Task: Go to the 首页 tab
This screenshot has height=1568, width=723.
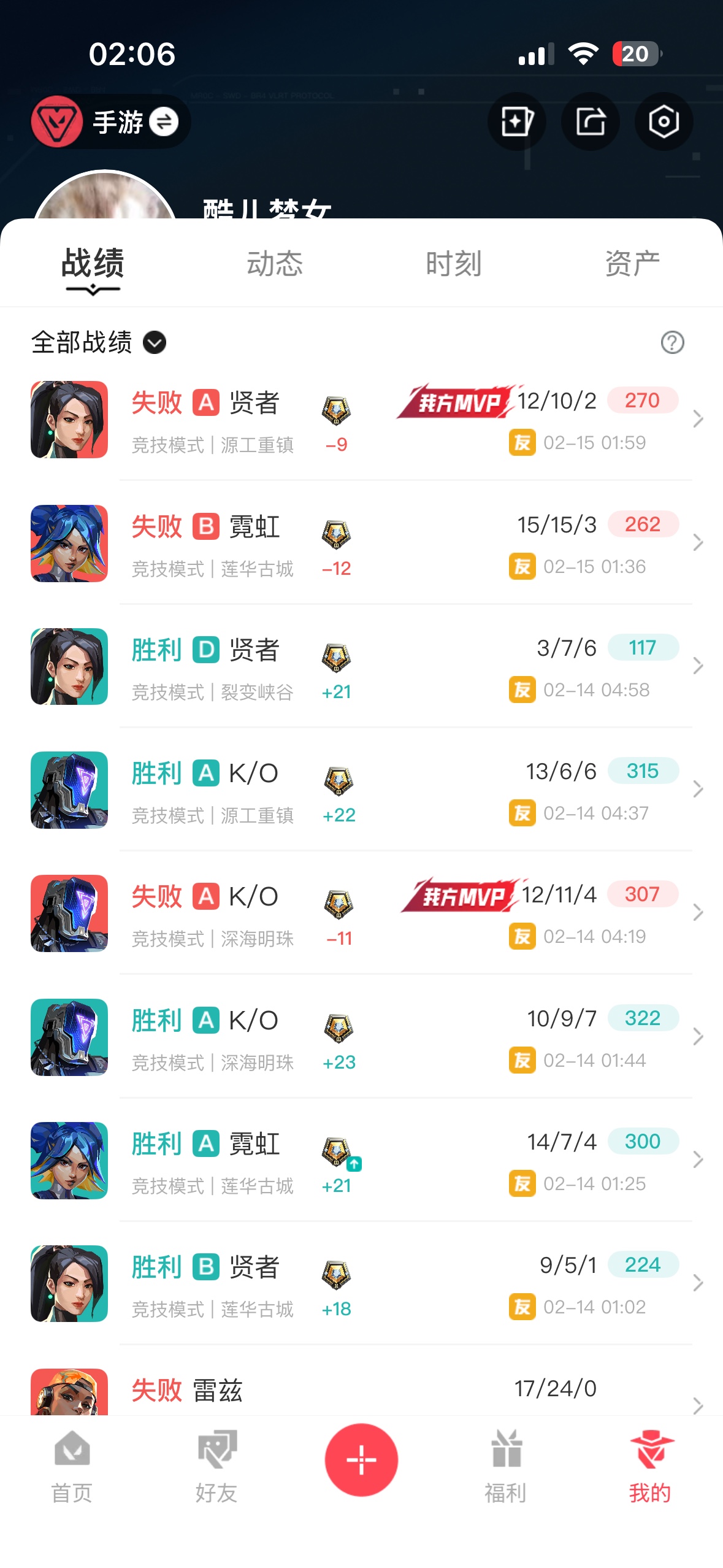Action: [72, 1466]
